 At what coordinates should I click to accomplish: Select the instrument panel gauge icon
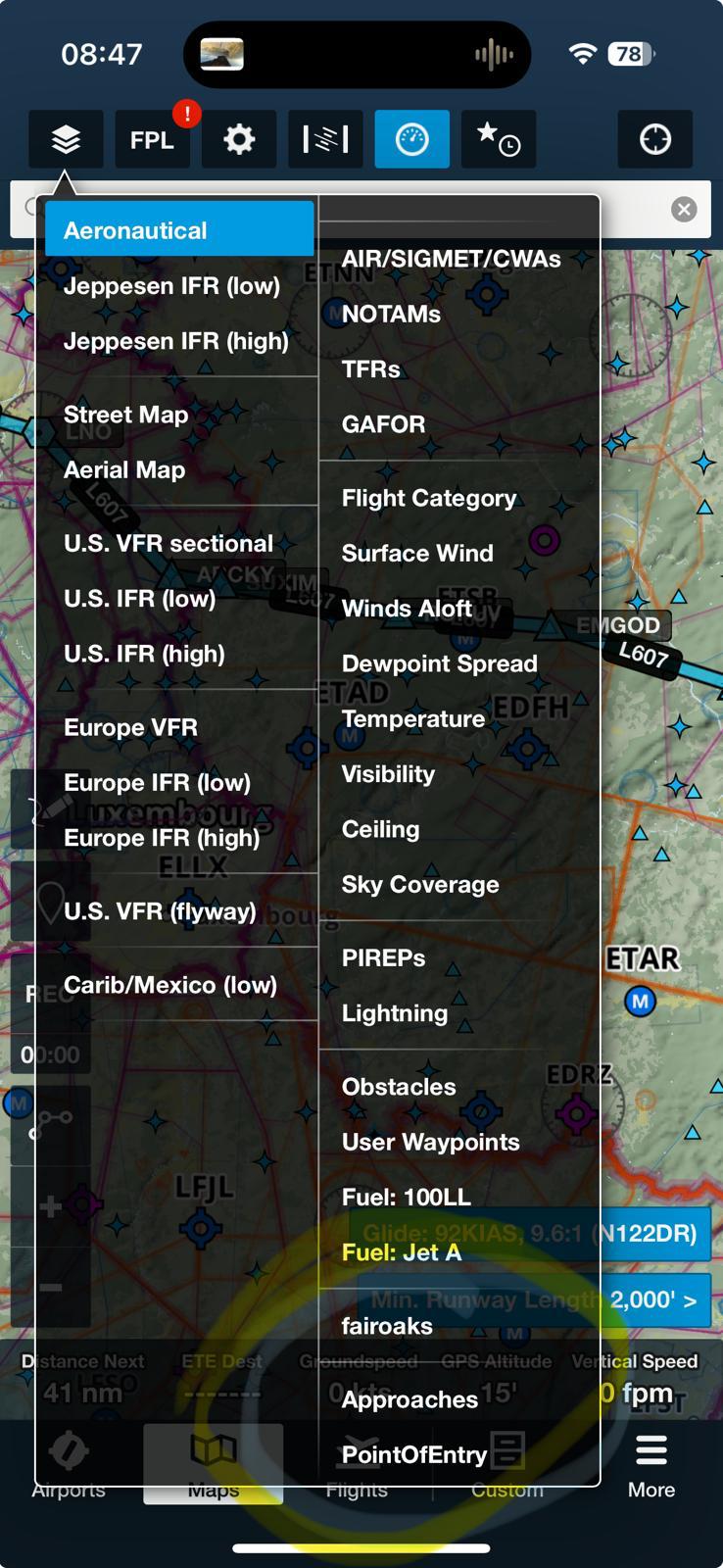[410, 139]
